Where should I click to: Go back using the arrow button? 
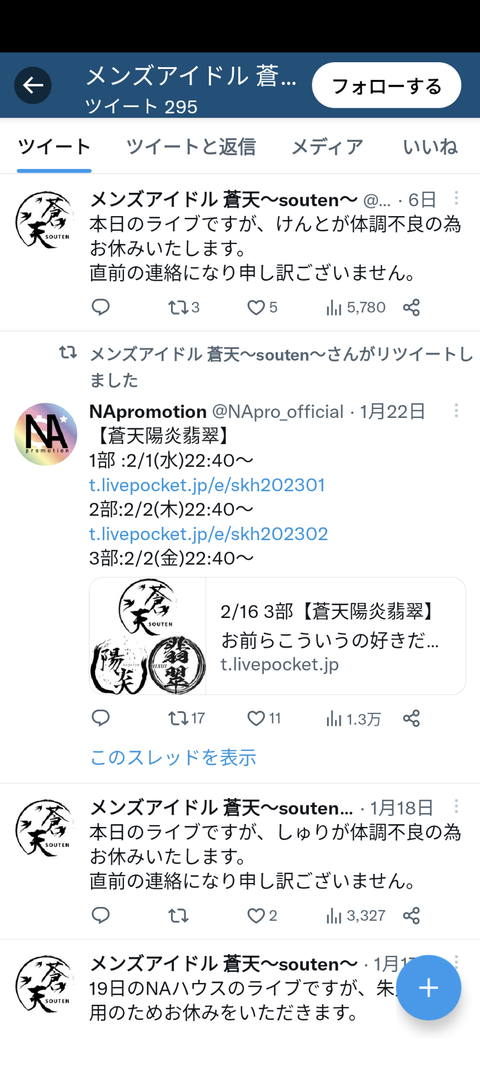[x=33, y=85]
